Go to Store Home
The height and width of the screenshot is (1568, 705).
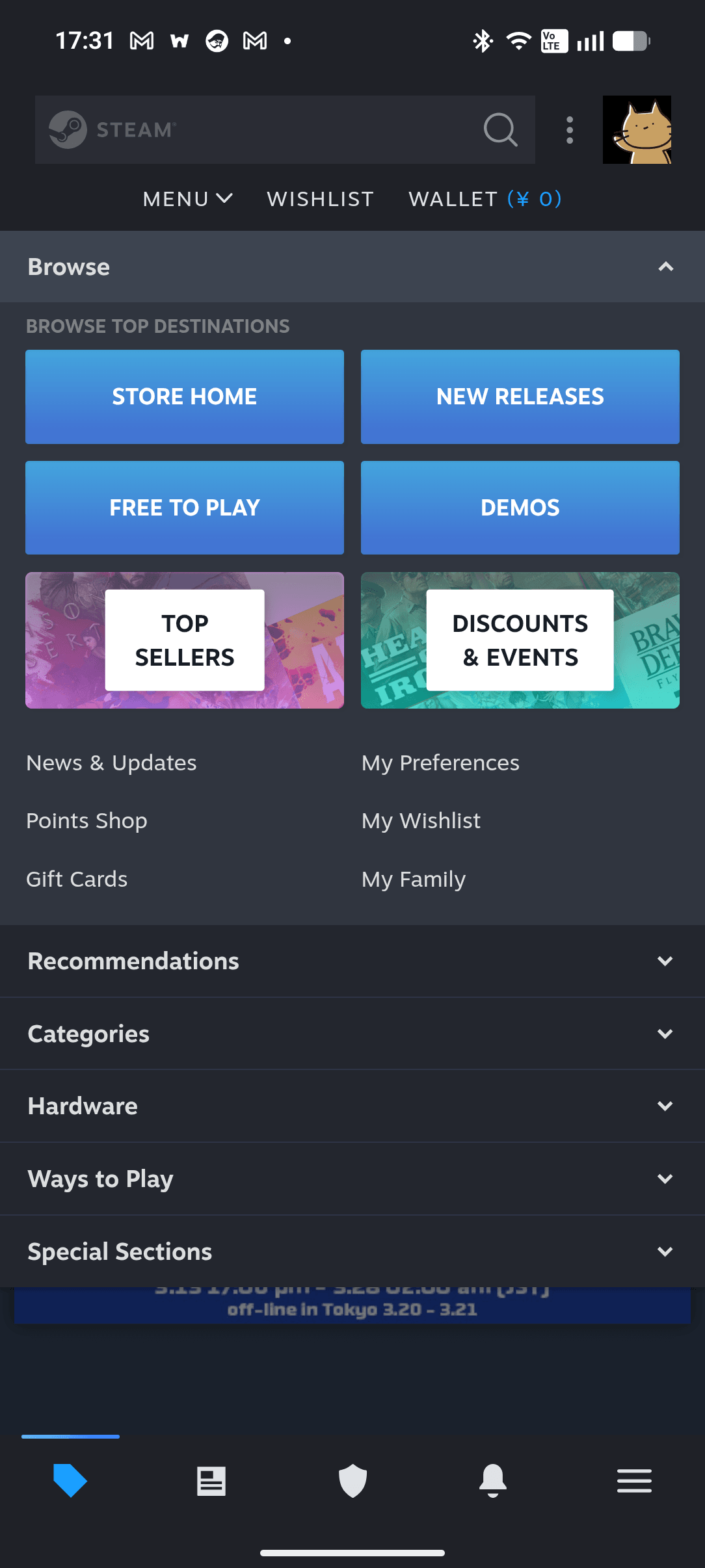(x=185, y=397)
